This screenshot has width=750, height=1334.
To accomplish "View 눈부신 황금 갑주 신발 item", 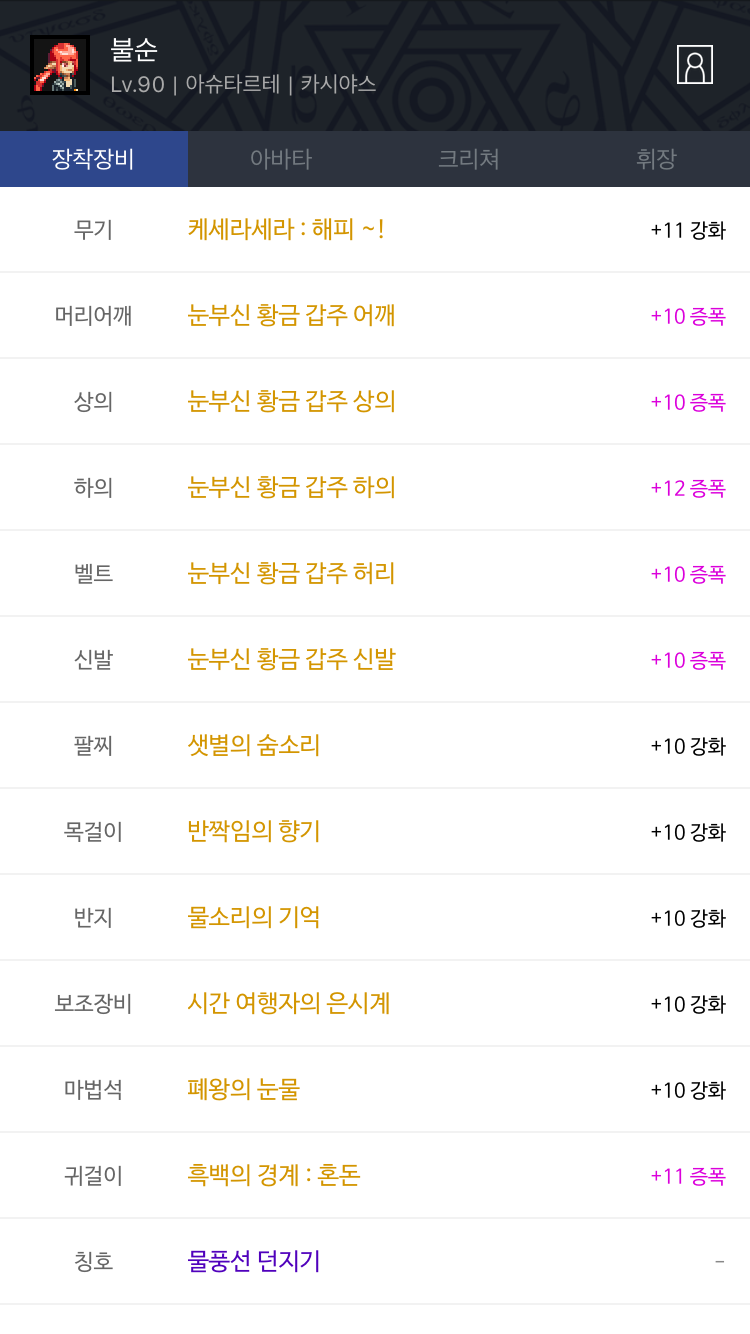I will click(x=291, y=660).
